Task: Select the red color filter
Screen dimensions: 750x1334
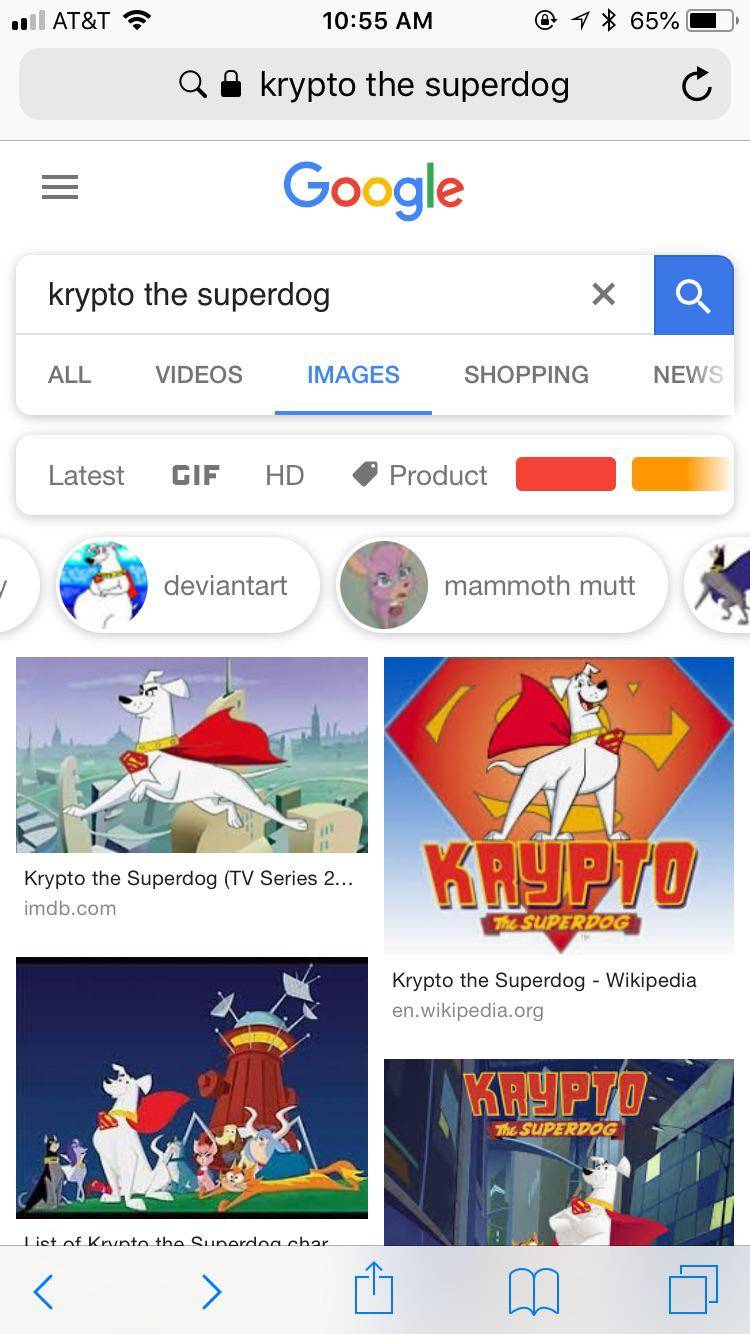Action: [565, 474]
